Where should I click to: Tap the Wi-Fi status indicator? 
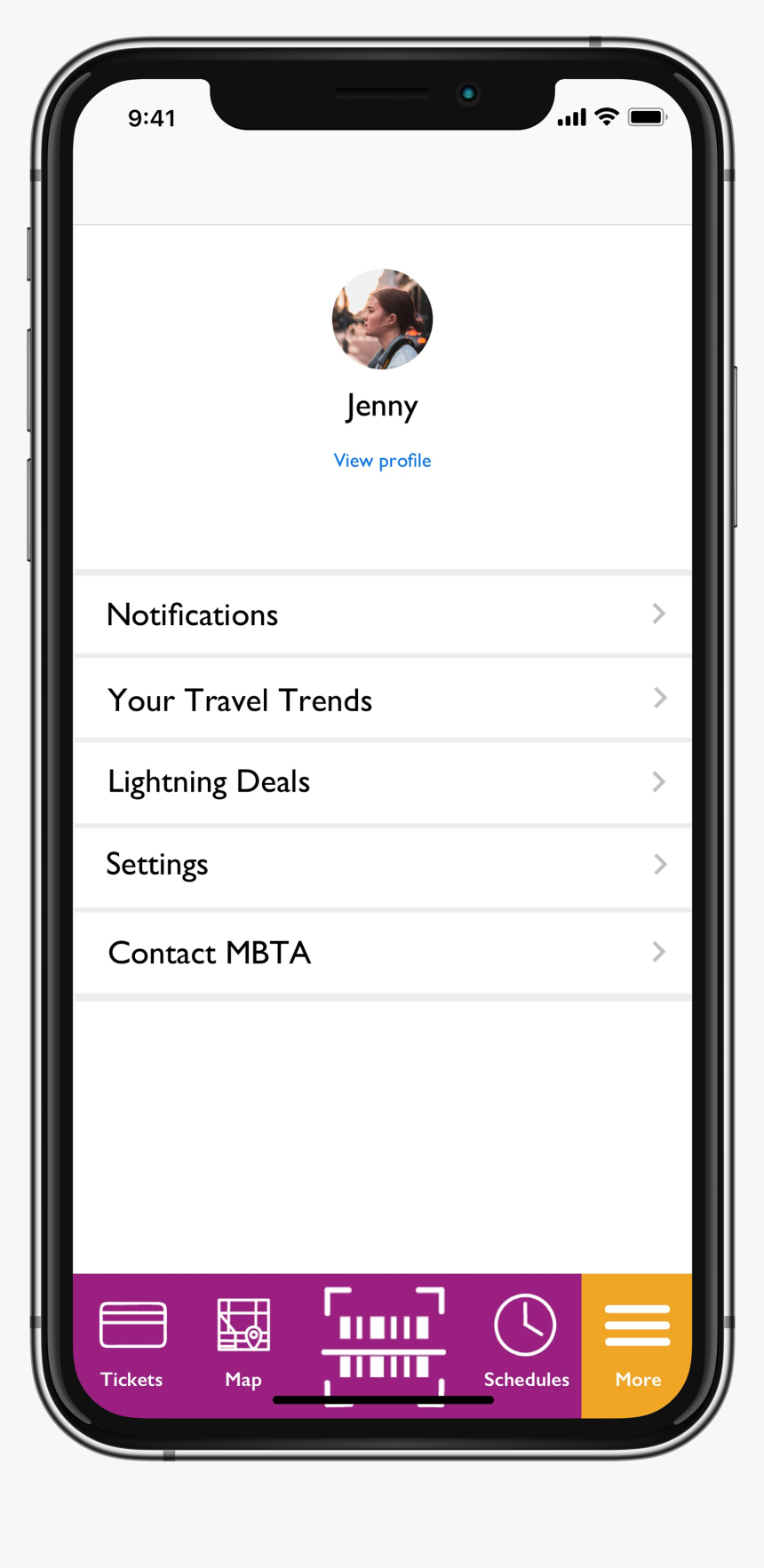pos(605,115)
